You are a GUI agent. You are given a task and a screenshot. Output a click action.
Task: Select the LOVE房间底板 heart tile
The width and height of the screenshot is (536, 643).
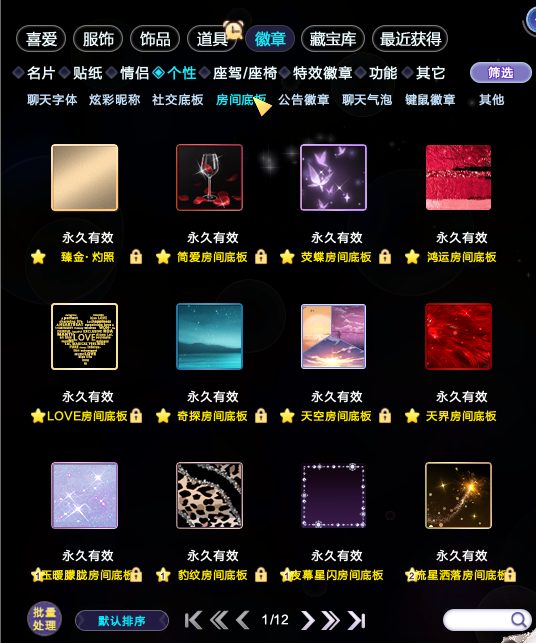[x=84, y=336]
